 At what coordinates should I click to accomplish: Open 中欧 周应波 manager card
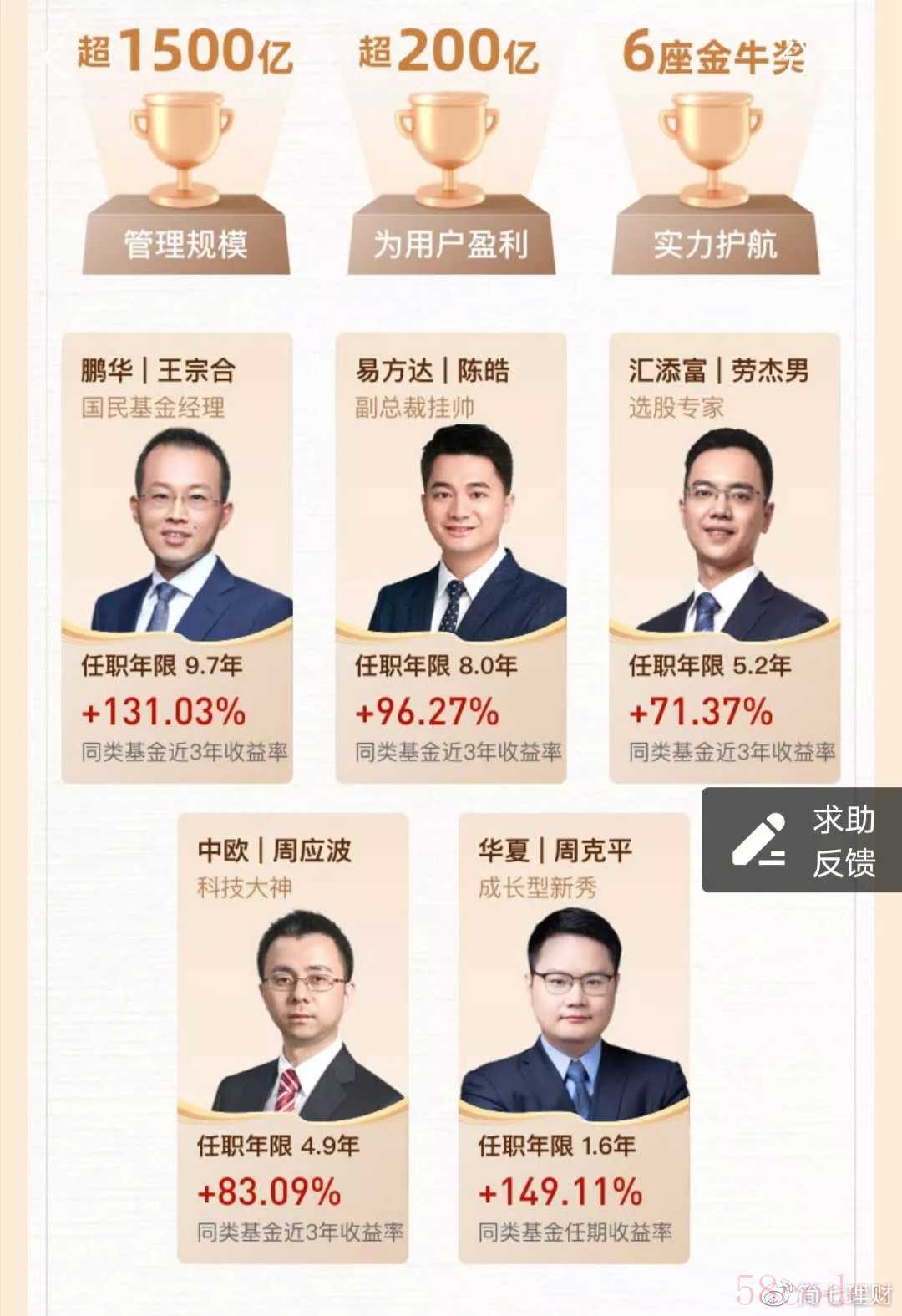click(x=292, y=1038)
